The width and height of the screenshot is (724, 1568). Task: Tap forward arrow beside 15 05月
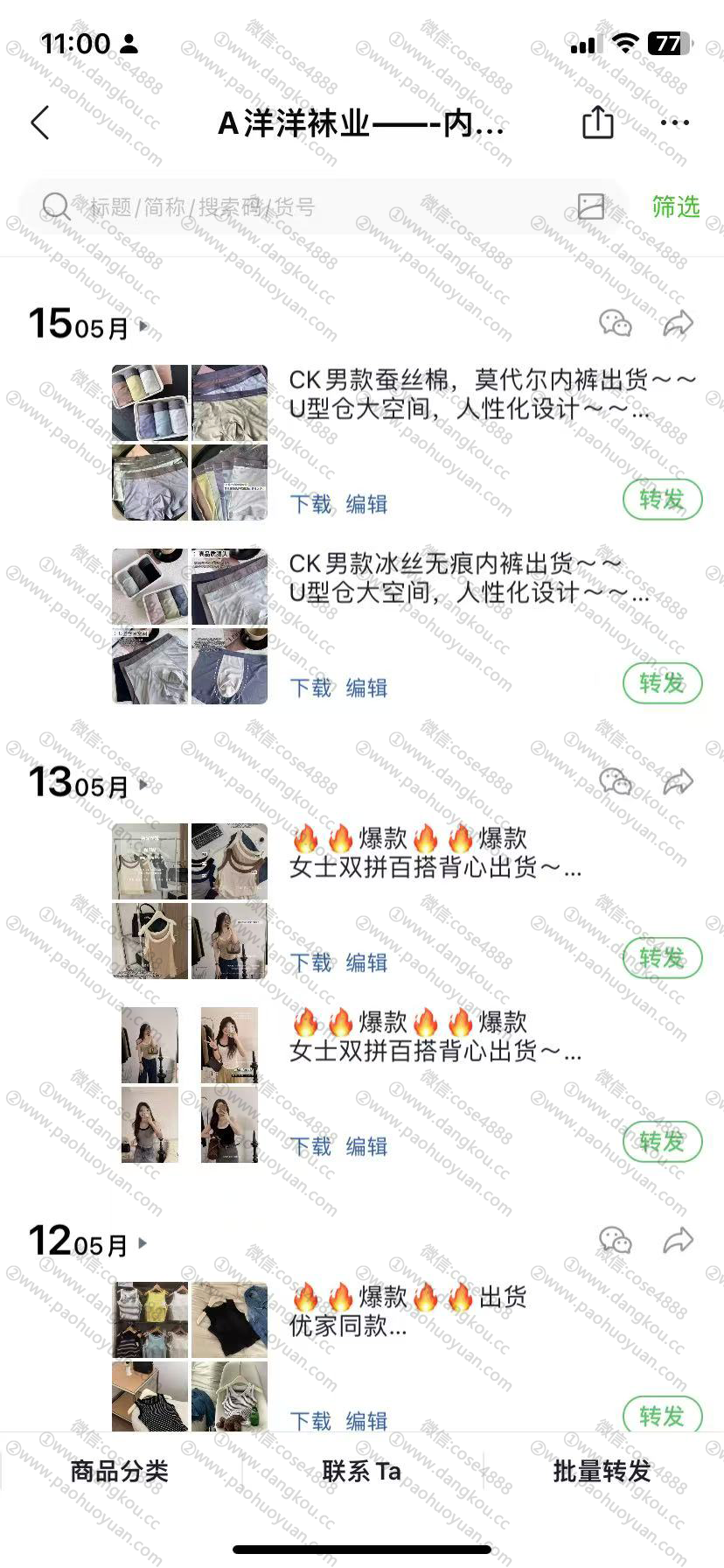(678, 324)
